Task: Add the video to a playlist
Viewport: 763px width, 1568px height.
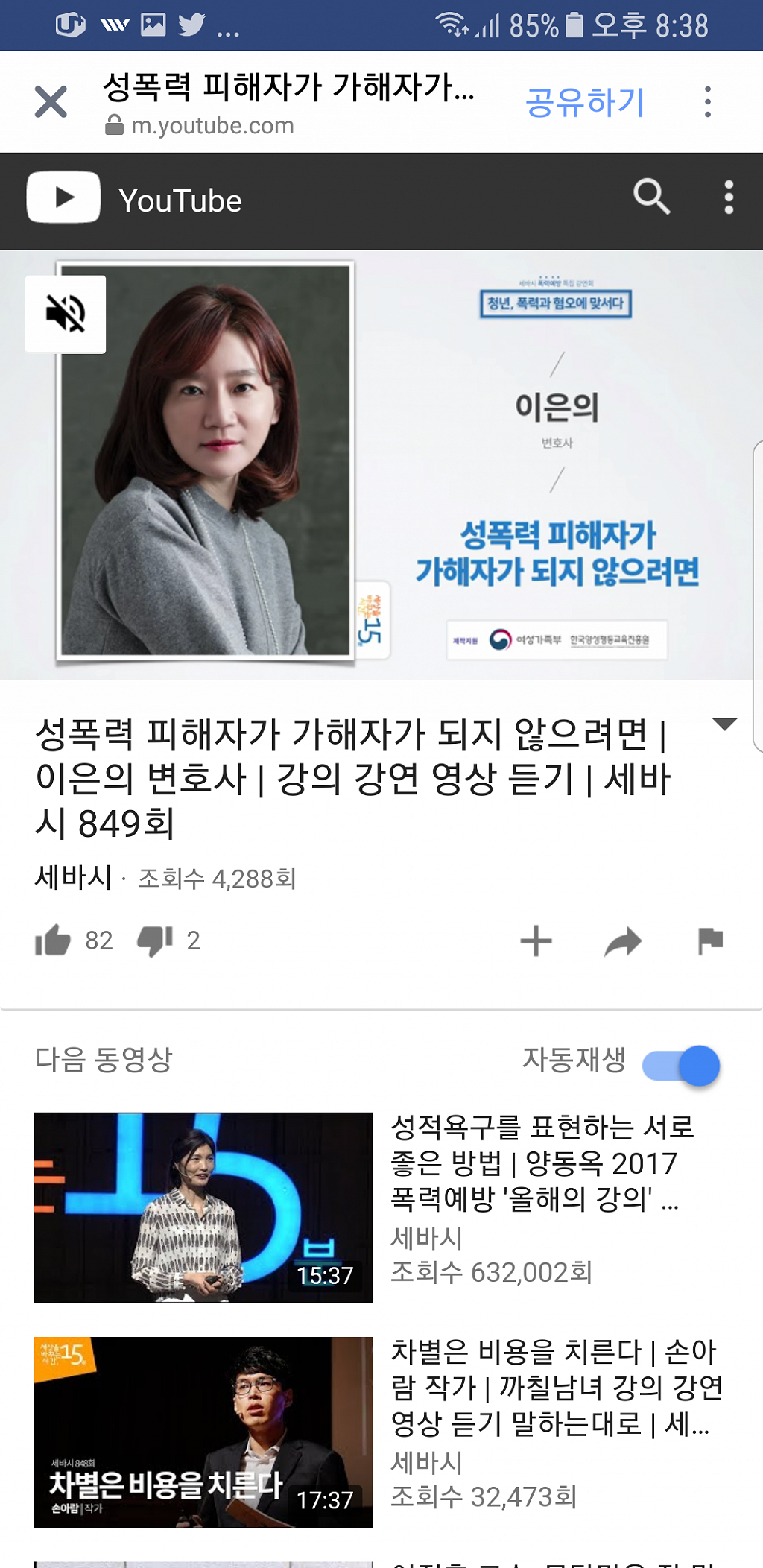Action: click(x=536, y=941)
